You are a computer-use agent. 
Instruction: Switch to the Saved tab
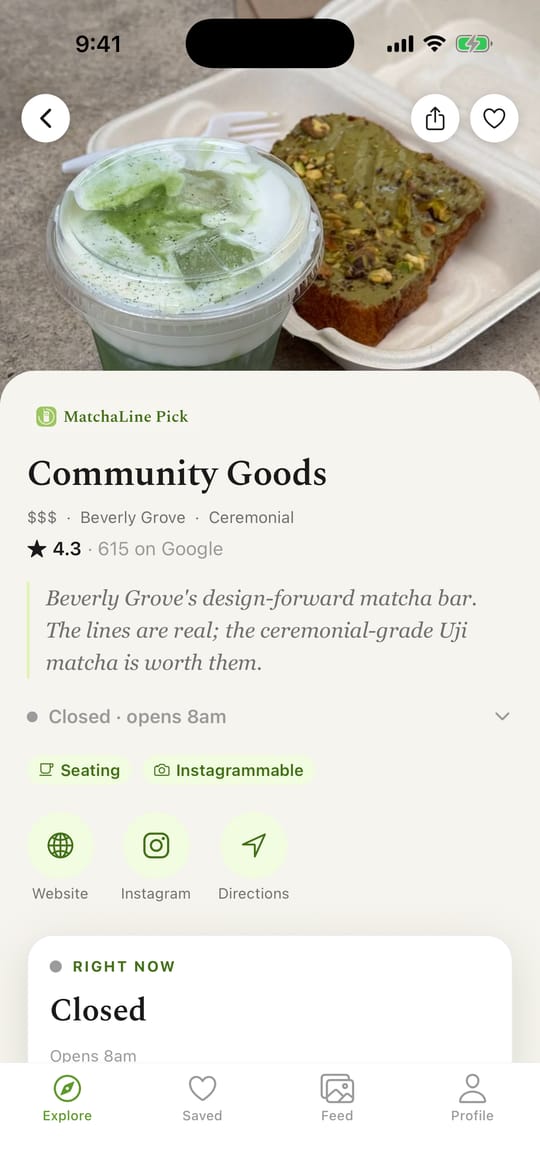click(x=202, y=1098)
